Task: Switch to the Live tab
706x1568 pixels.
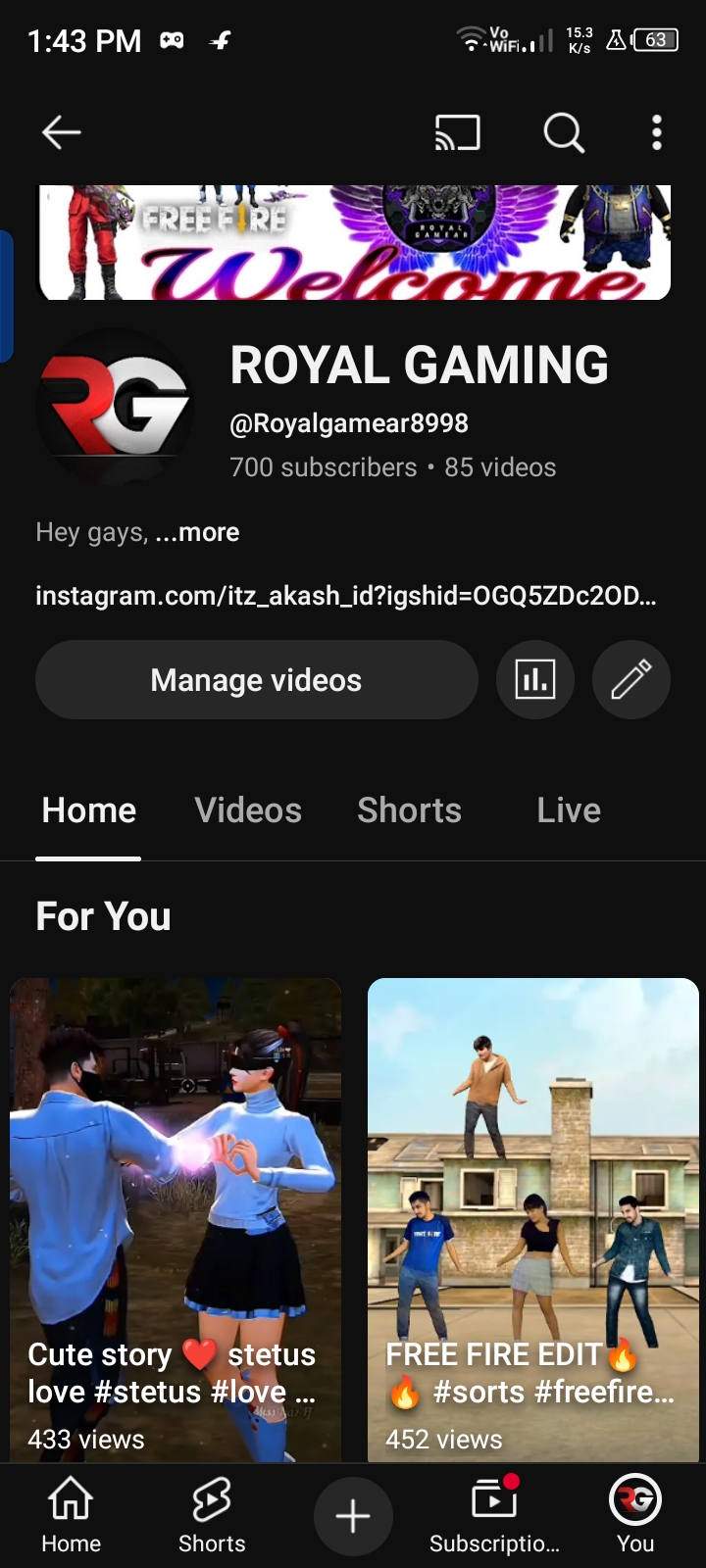Action: tap(569, 810)
